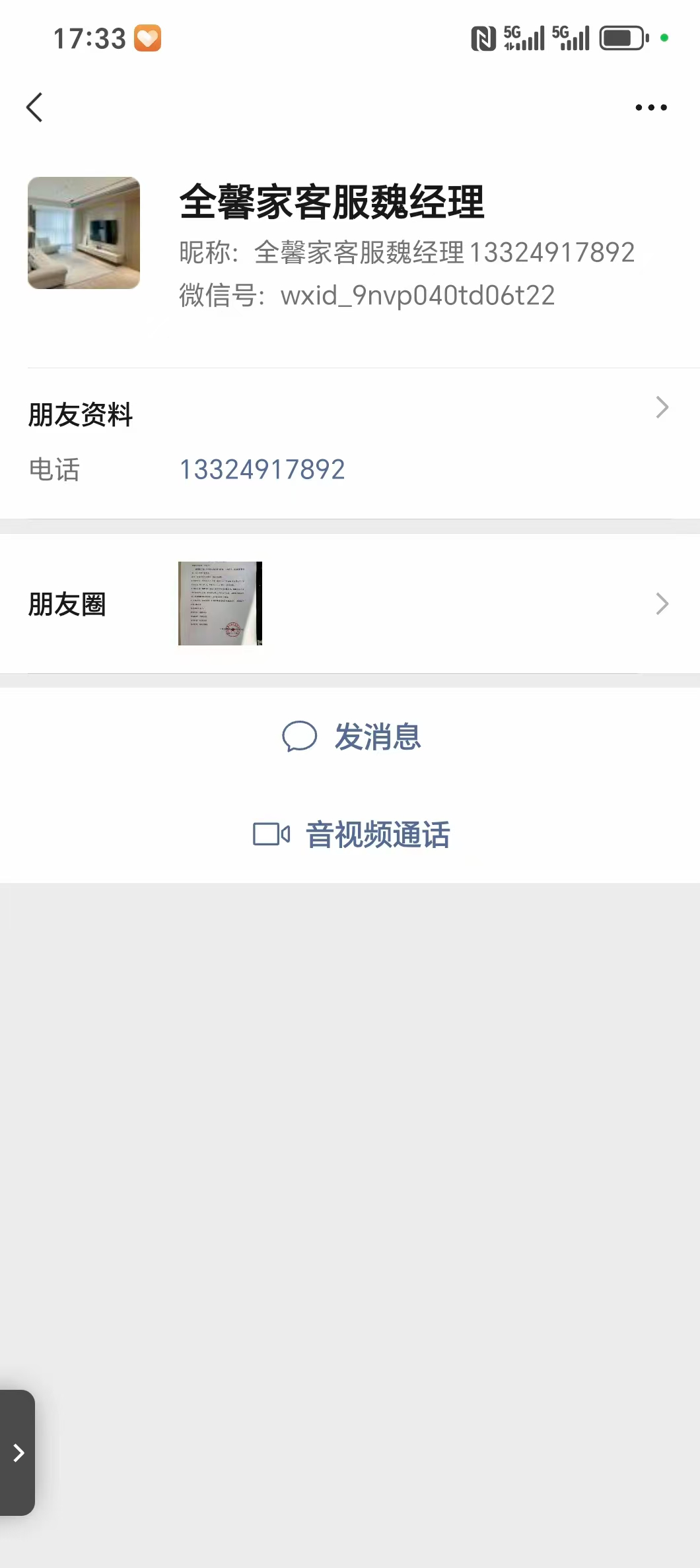Image resolution: width=700 pixels, height=1568 pixels.
Task: Tap the 电话 row label
Action: [54, 470]
